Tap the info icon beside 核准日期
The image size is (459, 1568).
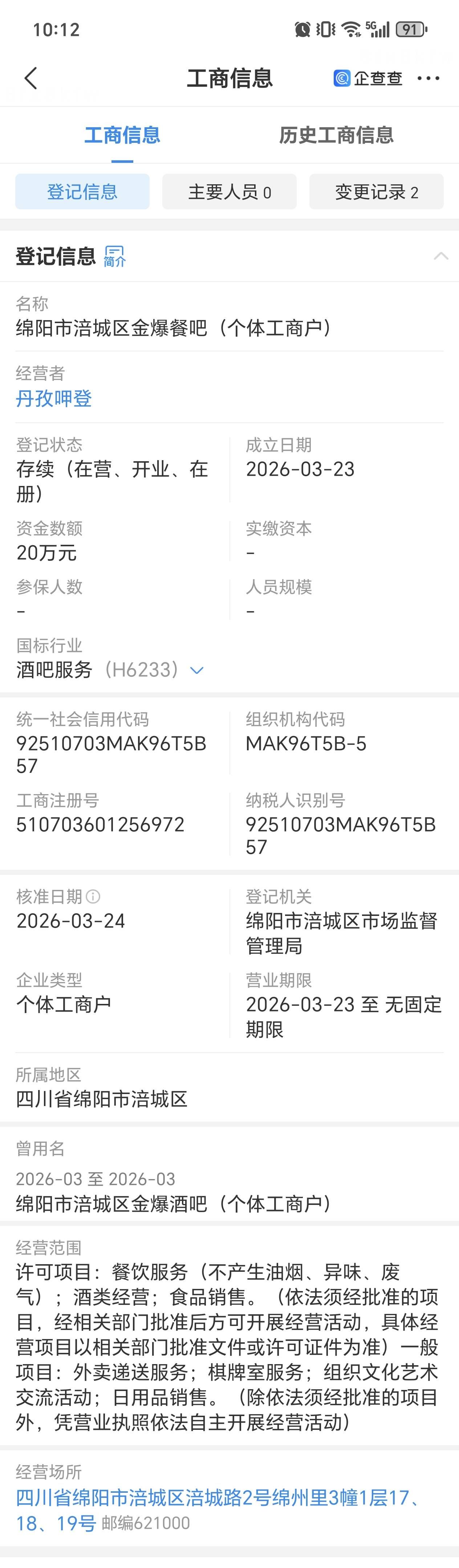click(93, 897)
